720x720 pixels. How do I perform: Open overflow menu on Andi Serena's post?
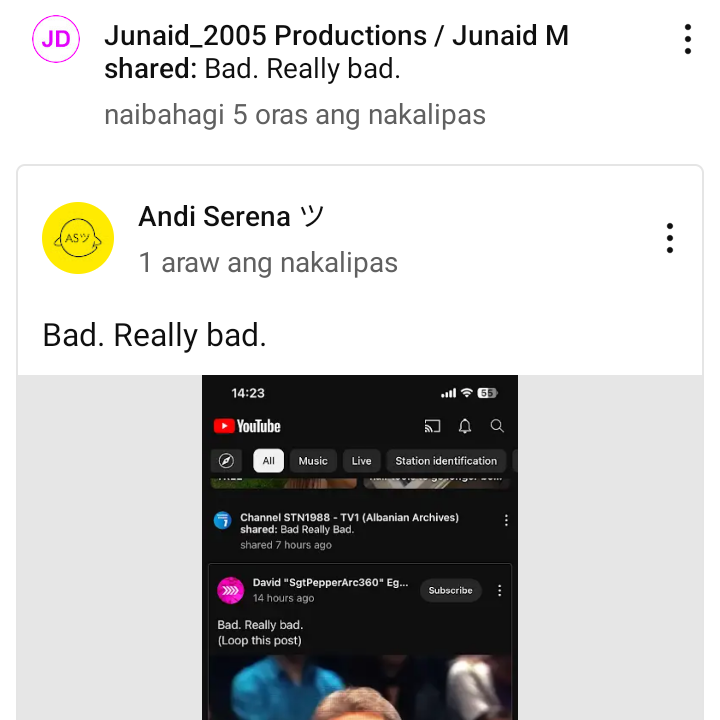coord(669,238)
